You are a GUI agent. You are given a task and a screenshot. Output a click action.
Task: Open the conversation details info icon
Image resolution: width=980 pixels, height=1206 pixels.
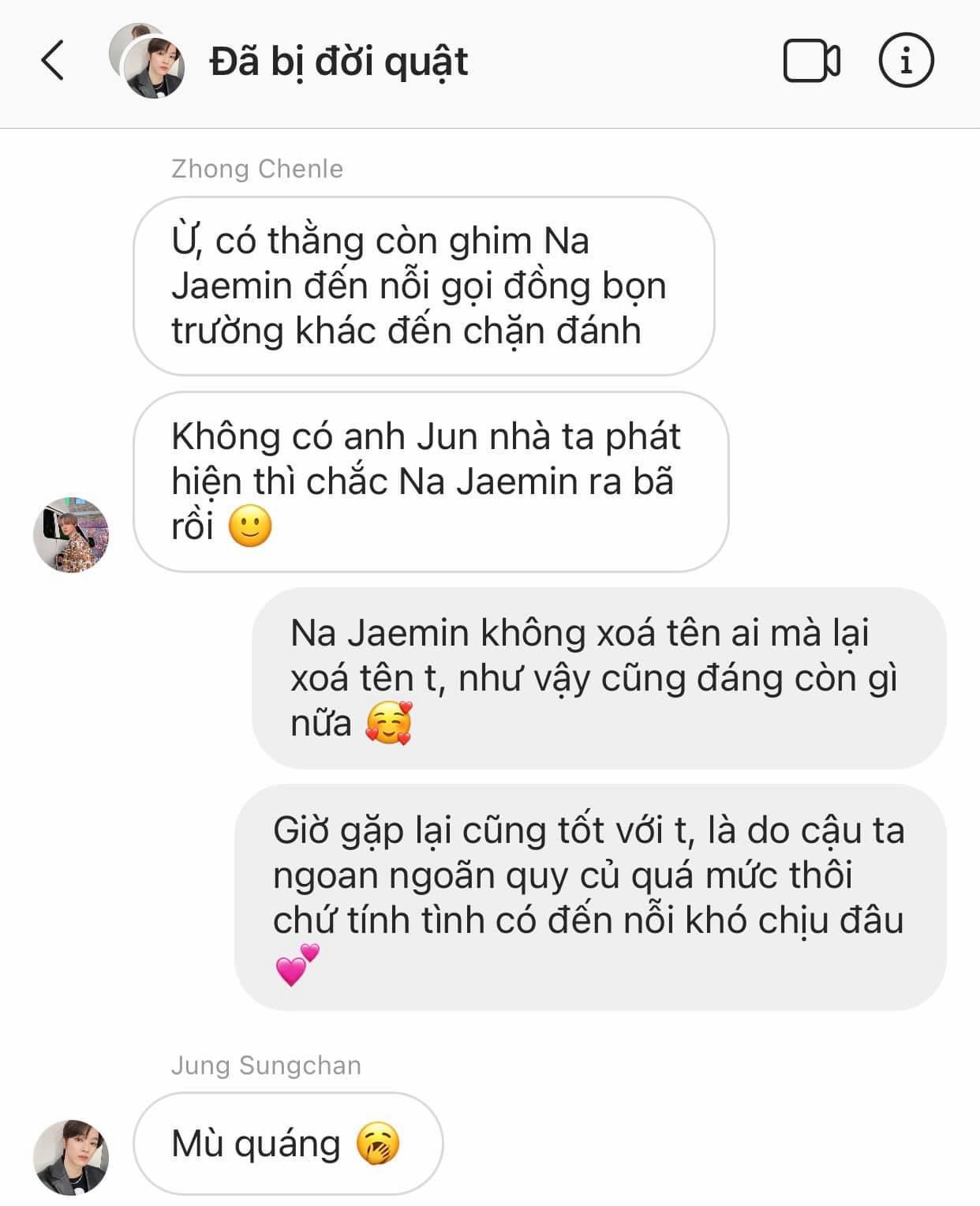tap(906, 60)
